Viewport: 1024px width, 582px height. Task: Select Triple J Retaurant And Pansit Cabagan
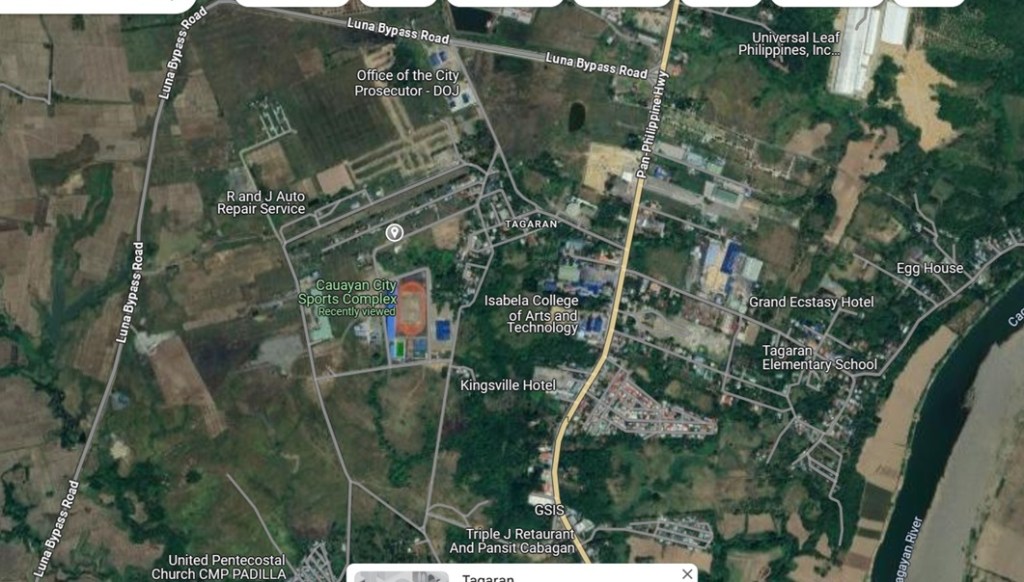(511, 541)
